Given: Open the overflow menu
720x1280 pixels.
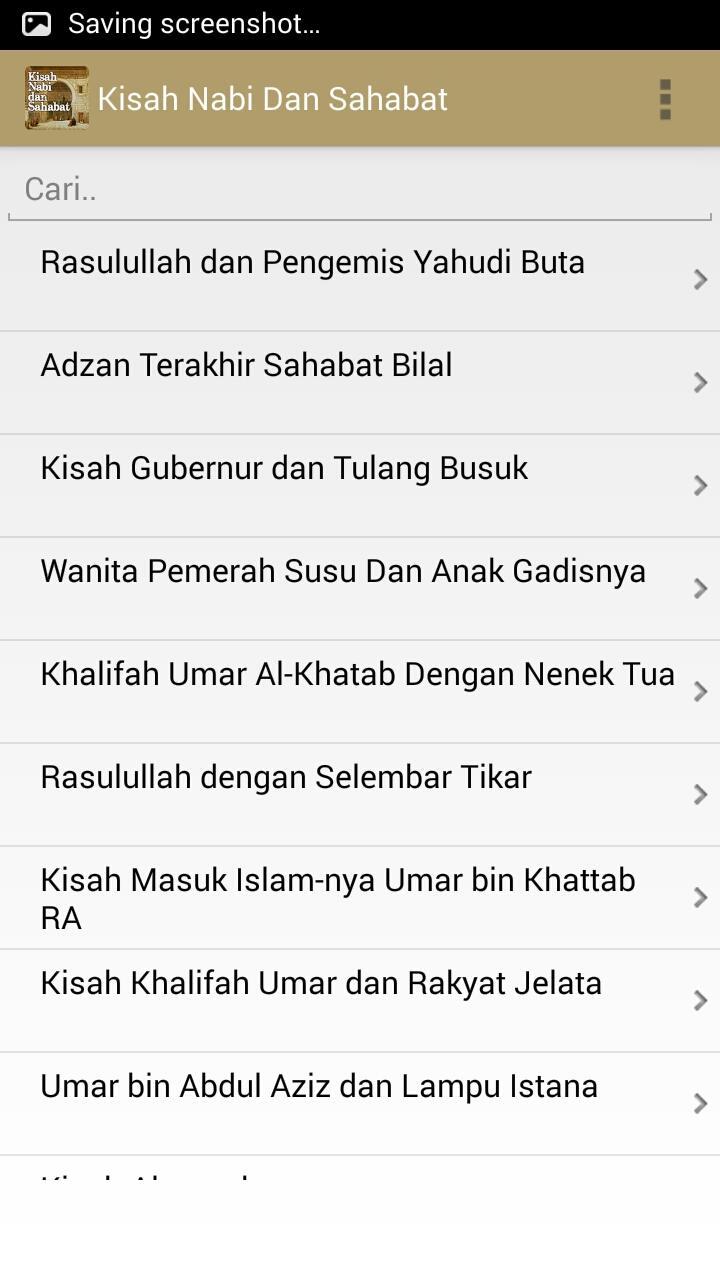Looking at the screenshot, I should coord(665,99).
